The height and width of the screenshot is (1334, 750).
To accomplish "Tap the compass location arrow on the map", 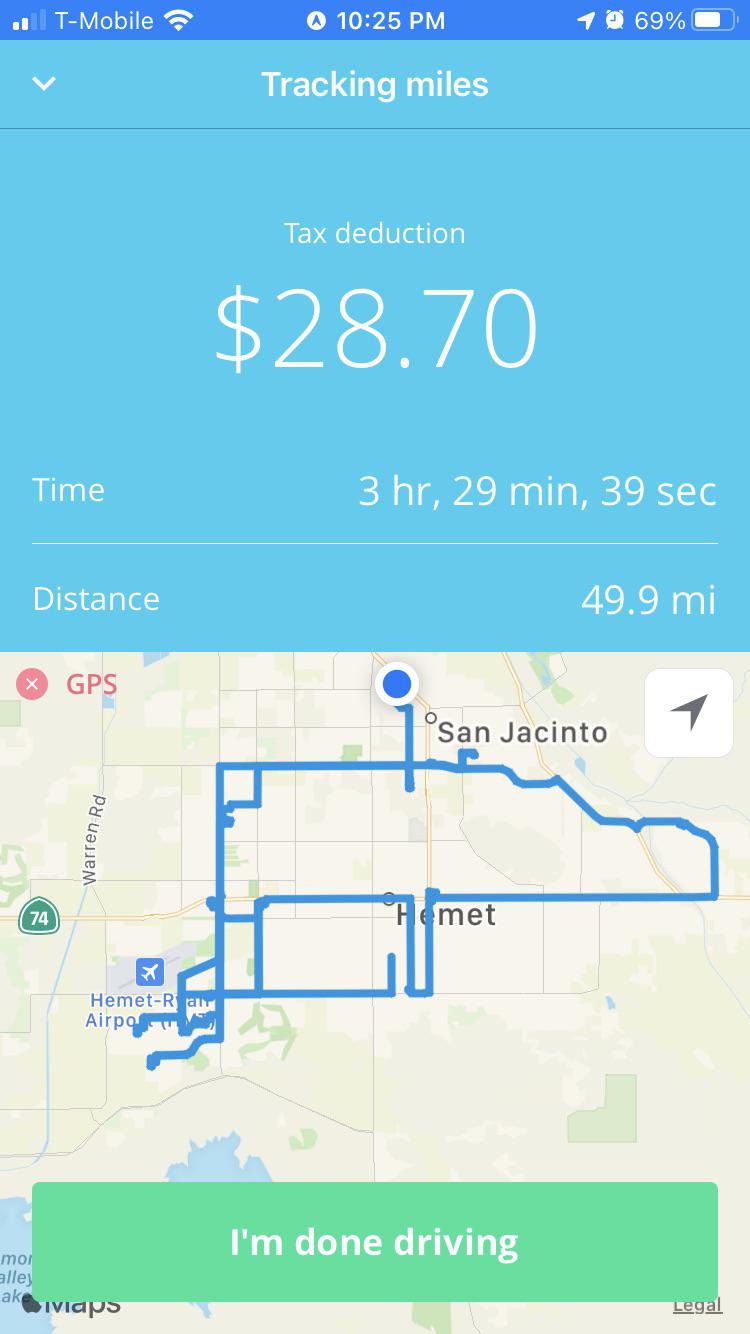I will click(x=688, y=713).
